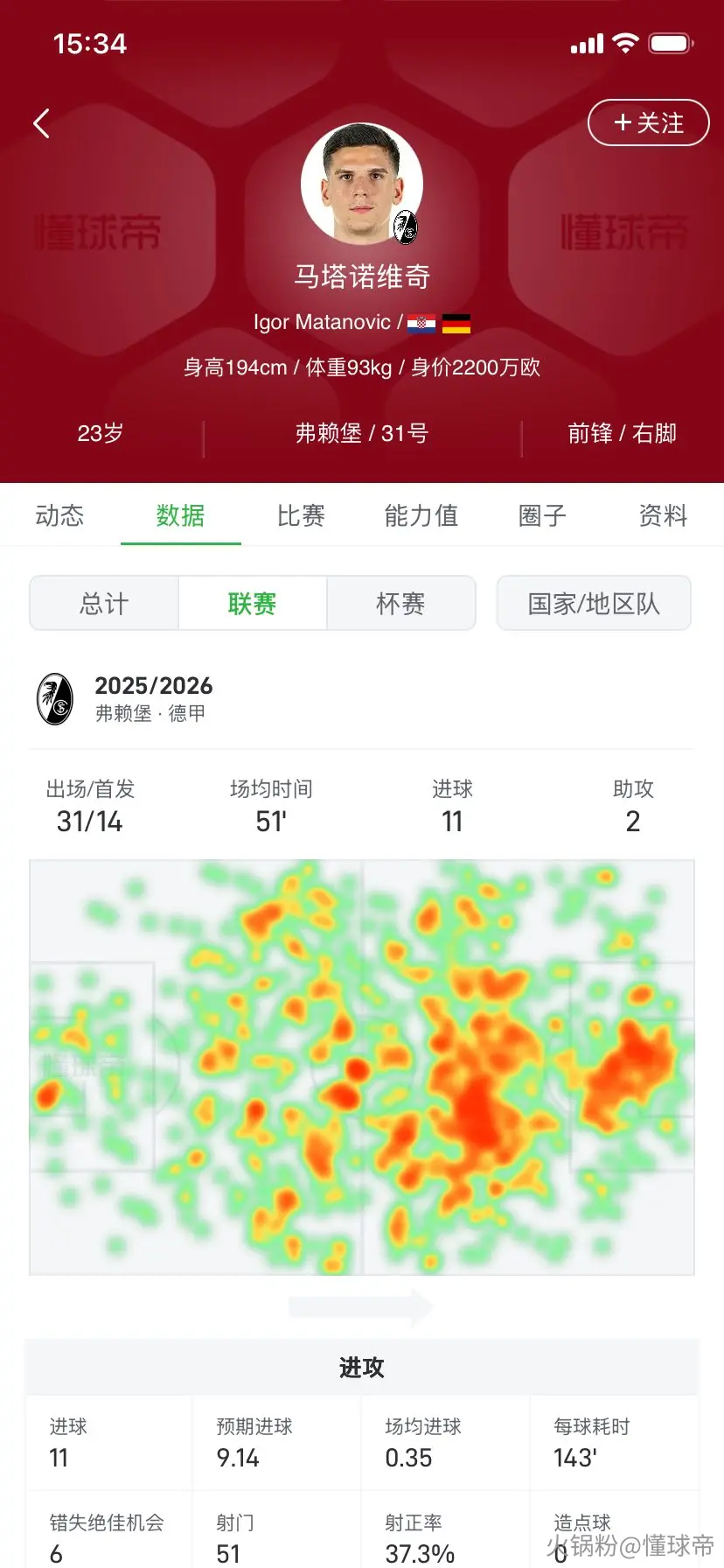The image size is (724, 1568).
Task: Switch to the 动态 tab
Action: [x=59, y=515]
